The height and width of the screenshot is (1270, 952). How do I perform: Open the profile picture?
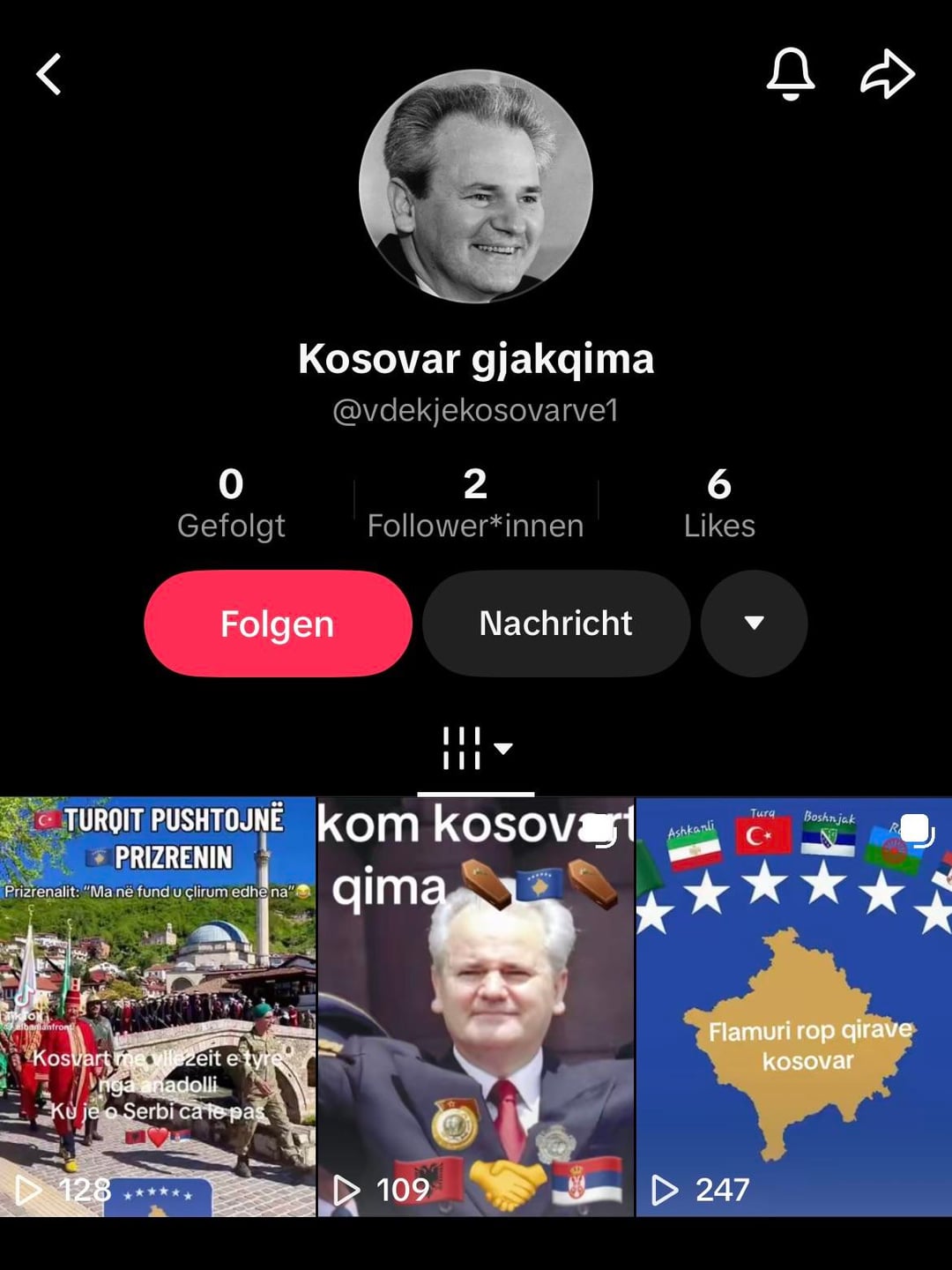click(x=476, y=187)
